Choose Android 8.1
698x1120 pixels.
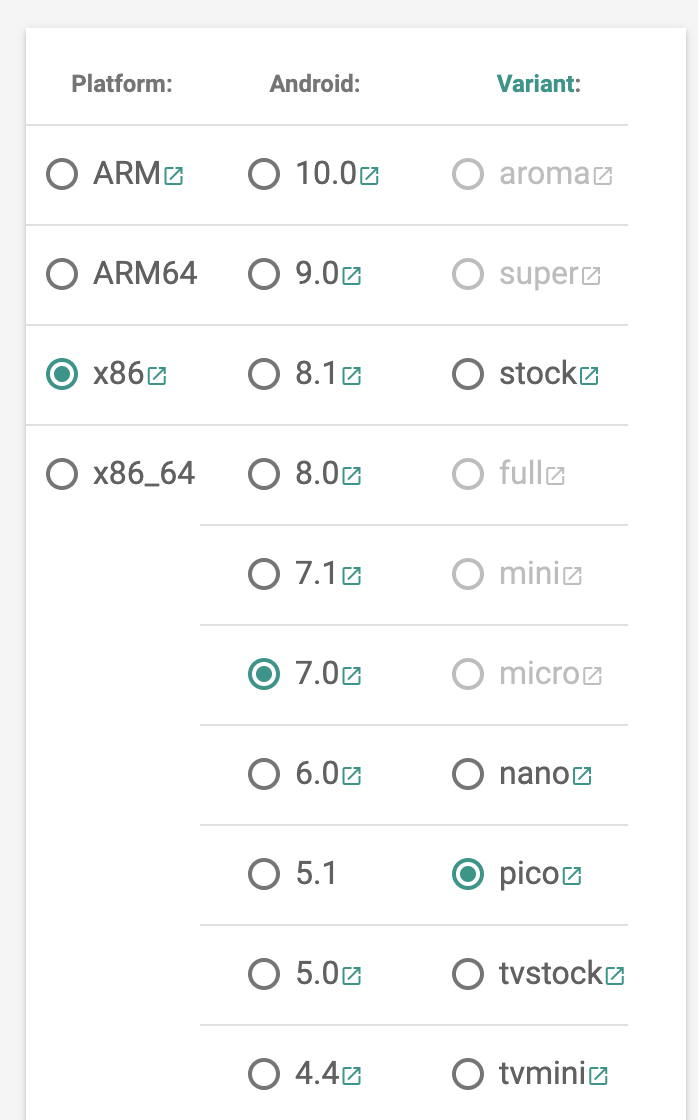pyautogui.click(x=264, y=374)
